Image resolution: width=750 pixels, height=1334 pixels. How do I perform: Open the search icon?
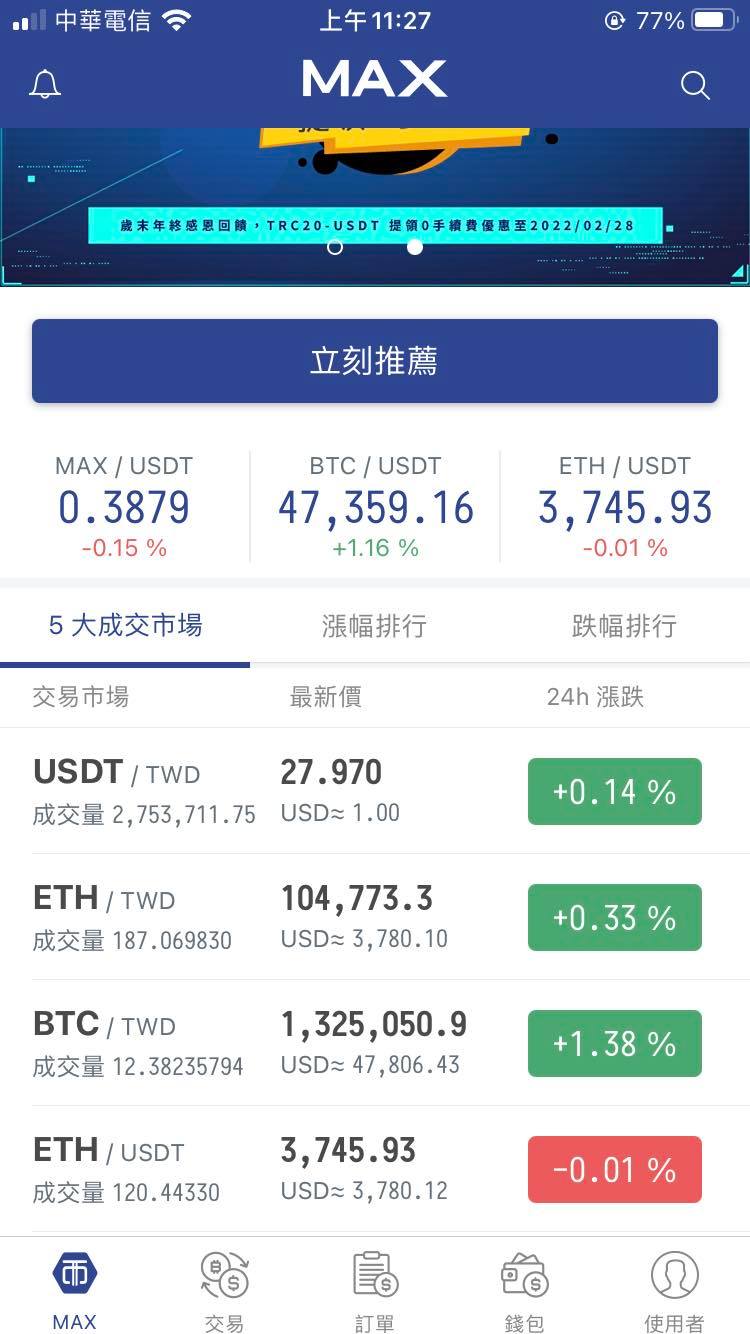tap(695, 85)
